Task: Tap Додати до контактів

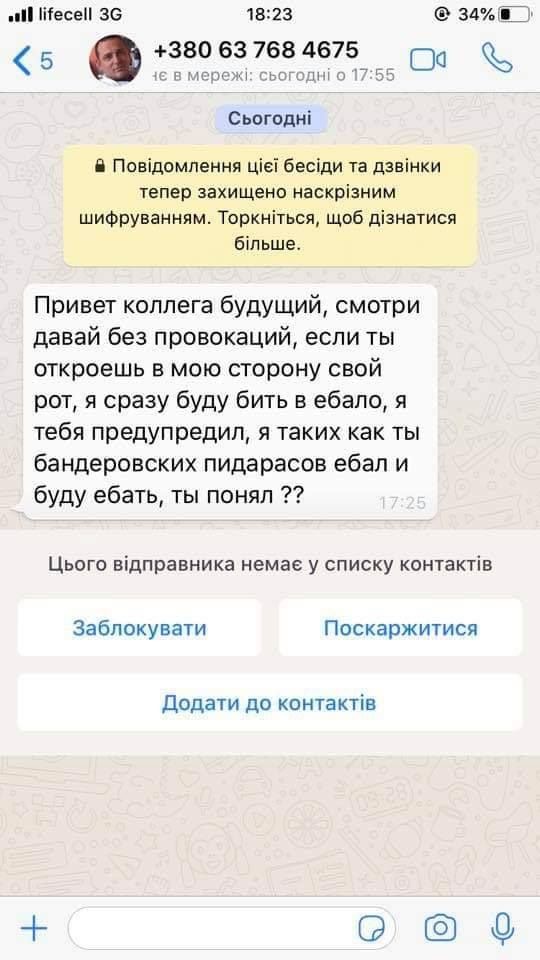Action: [x=269, y=703]
